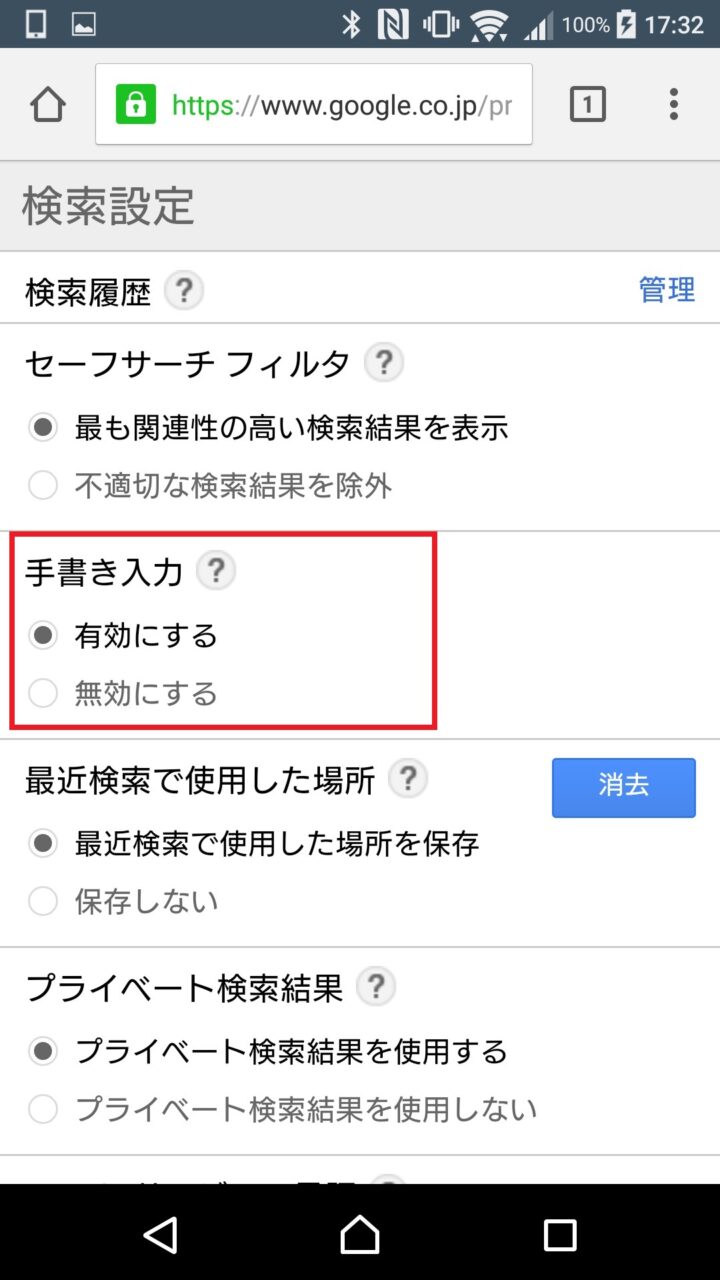Select 最近検索で使用した場所を保存 option
This screenshot has height=1280, width=720.
pyautogui.click(x=43, y=843)
